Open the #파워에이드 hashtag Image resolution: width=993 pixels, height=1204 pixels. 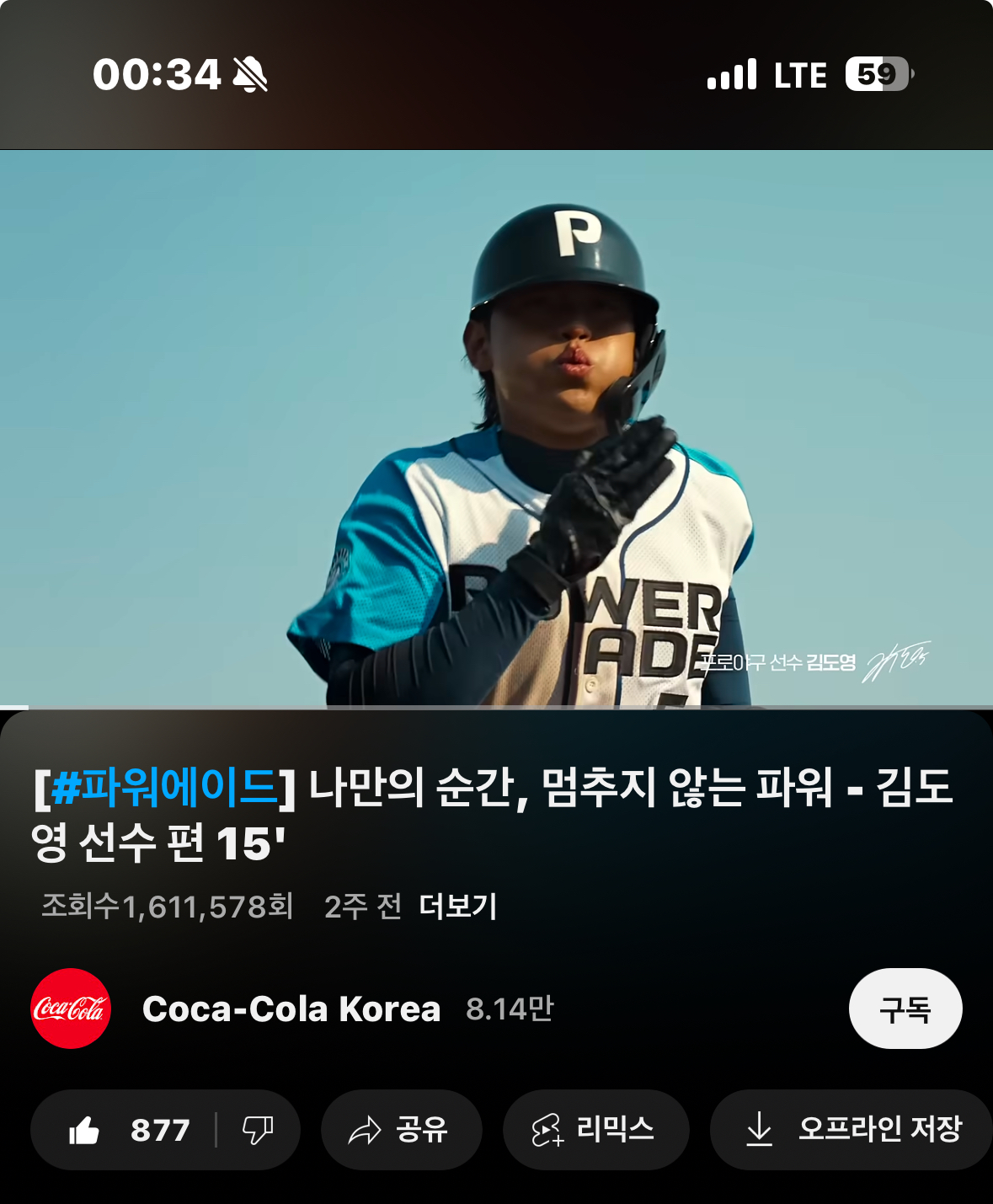(x=164, y=786)
